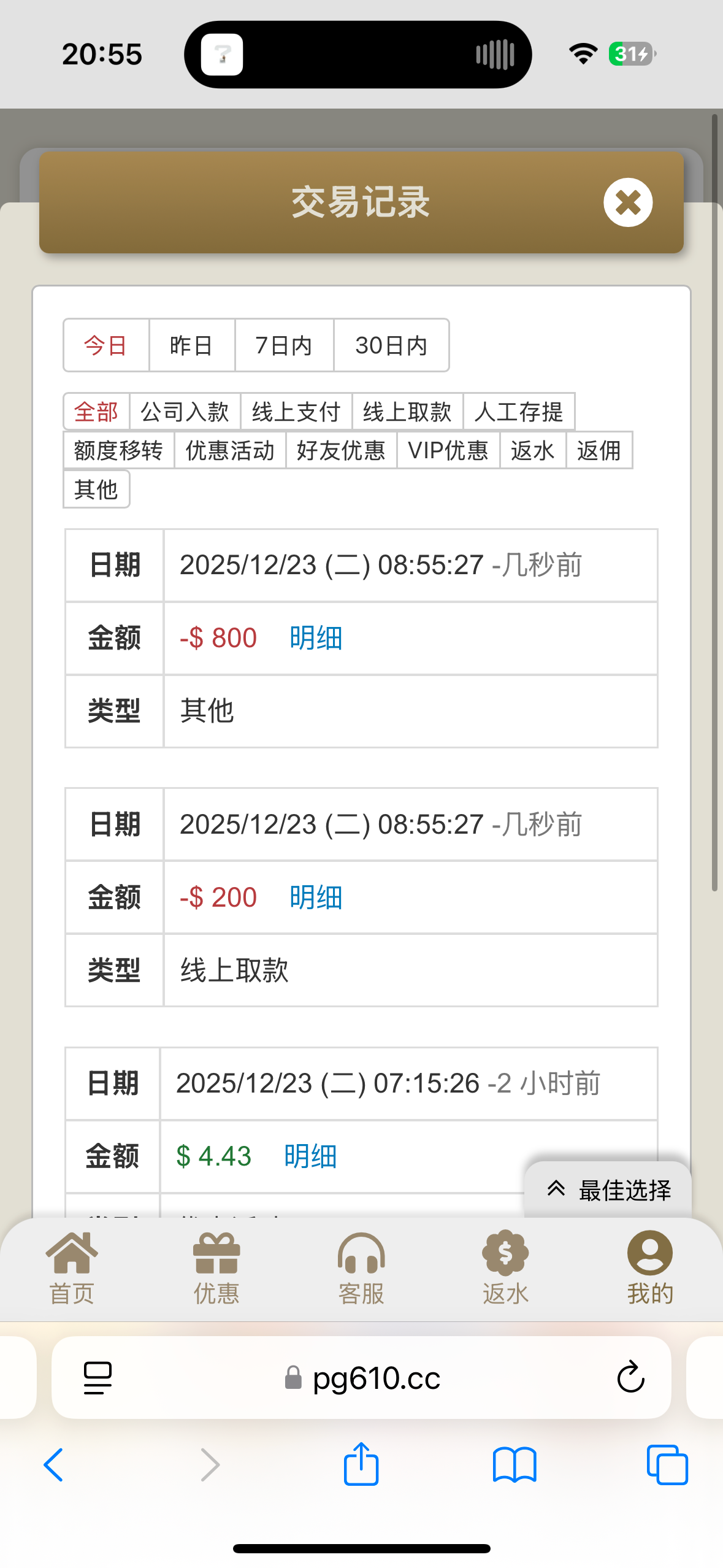This screenshot has width=723, height=1568.
Task: Filter by VIP优惠 category
Action: coord(449,450)
